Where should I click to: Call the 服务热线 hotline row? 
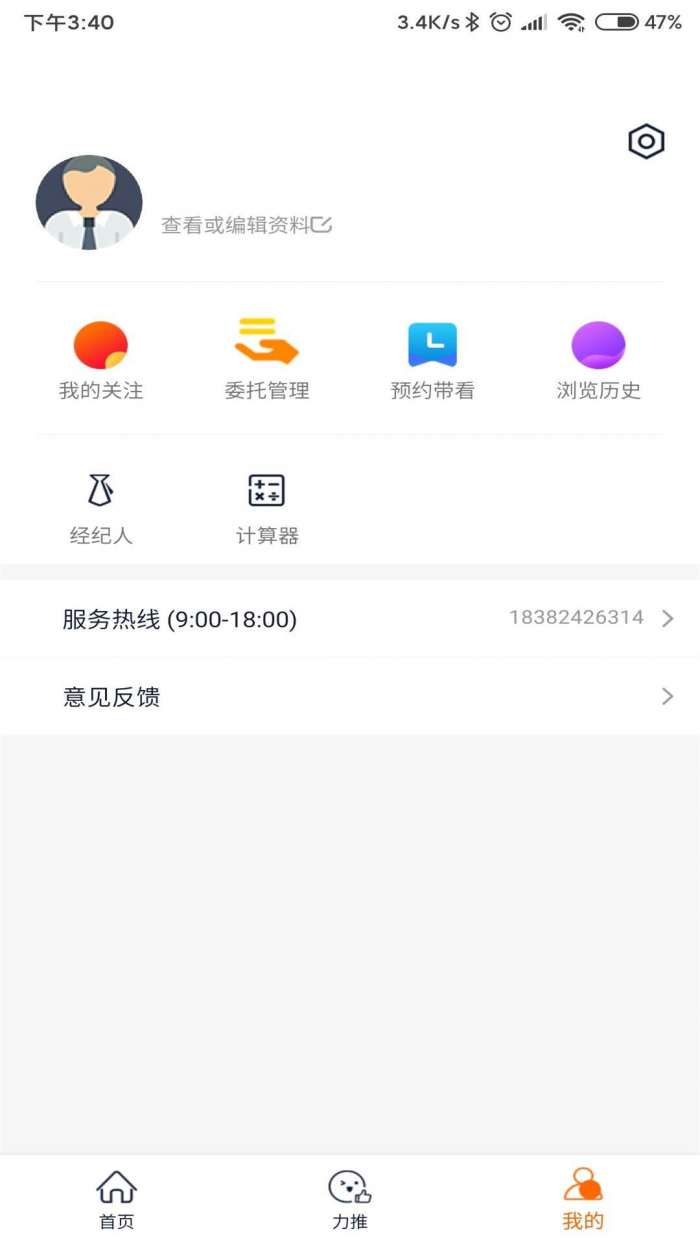[x=350, y=619]
